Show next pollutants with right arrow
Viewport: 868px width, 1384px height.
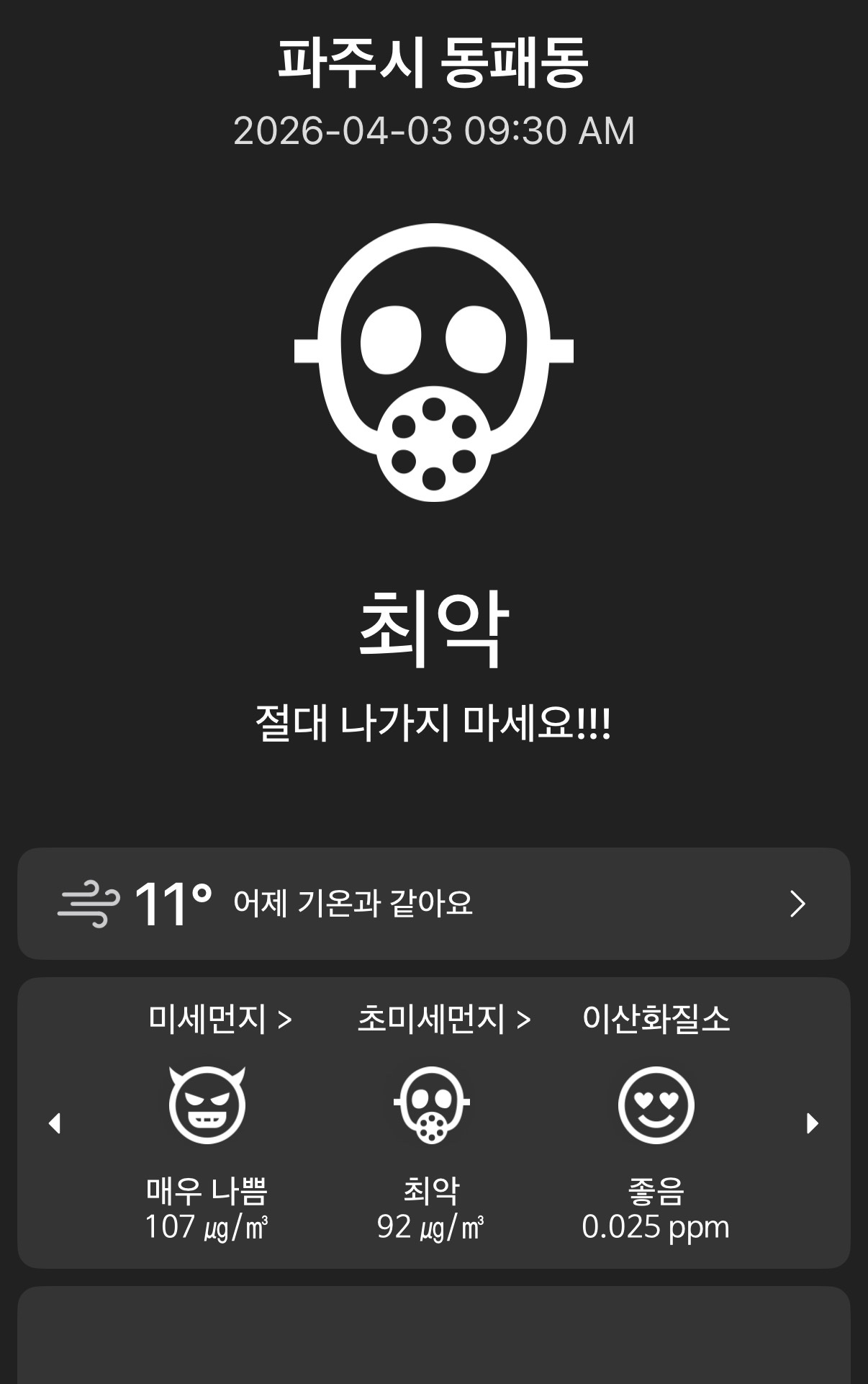pyautogui.click(x=812, y=1123)
